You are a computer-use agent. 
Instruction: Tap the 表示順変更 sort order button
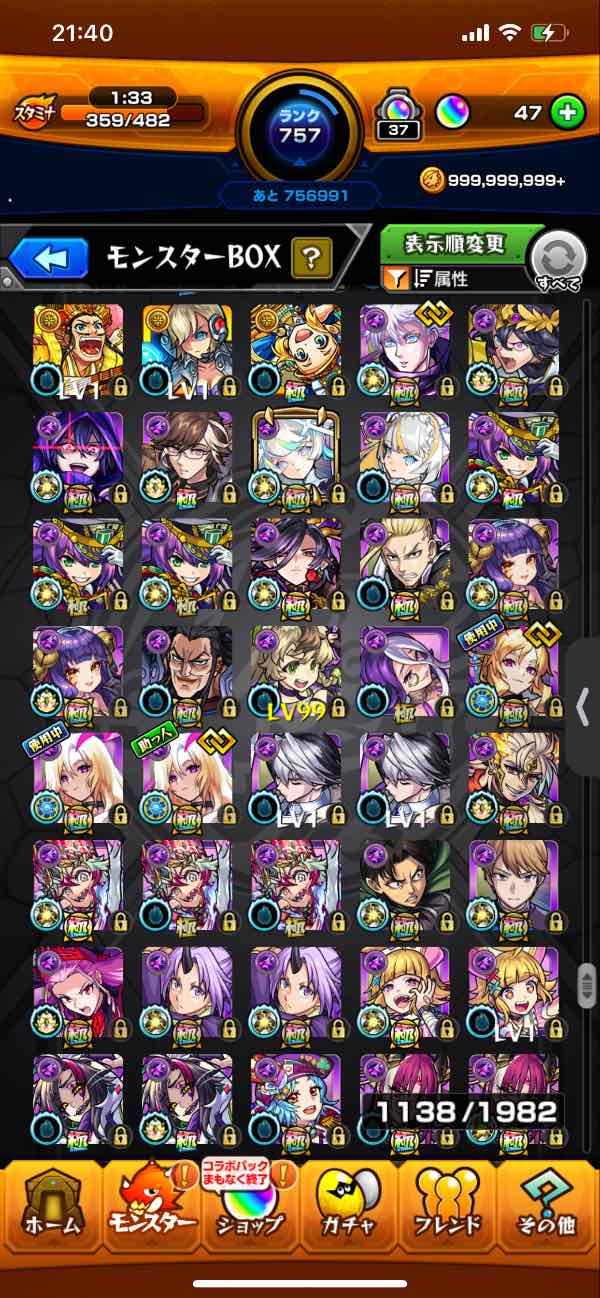[455, 243]
